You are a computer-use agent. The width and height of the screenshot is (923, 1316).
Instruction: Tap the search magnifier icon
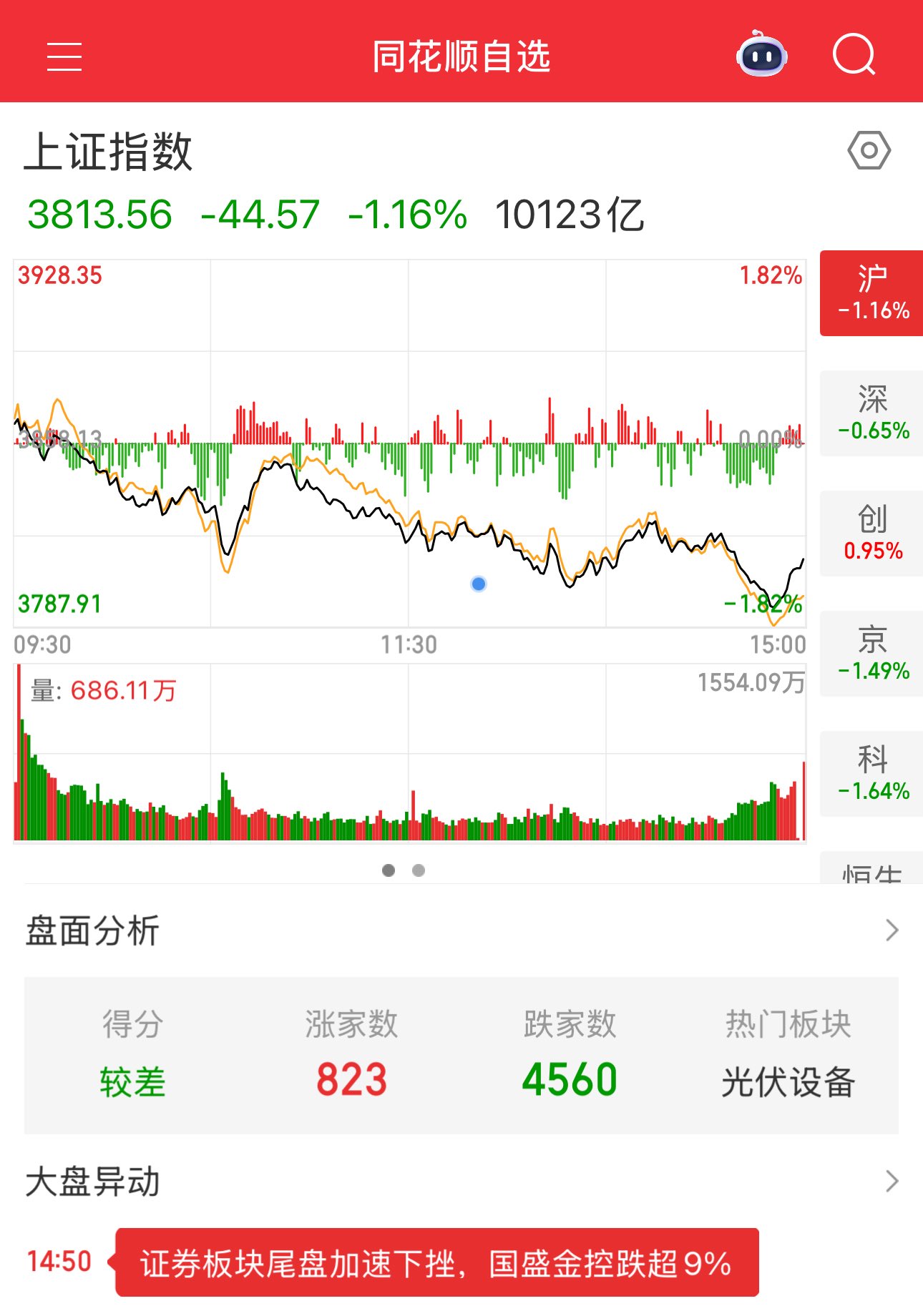[854, 55]
